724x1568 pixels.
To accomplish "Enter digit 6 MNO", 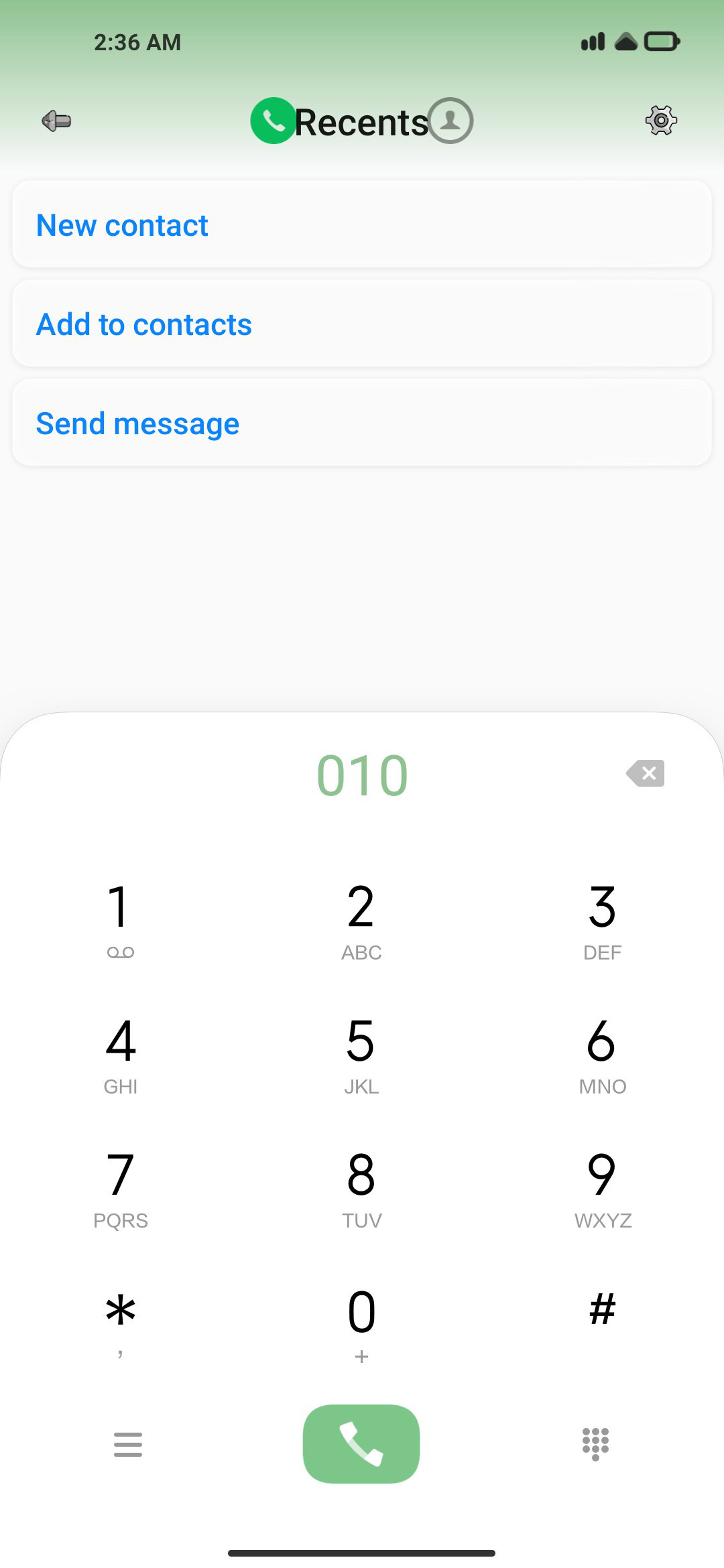I will pos(602,1055).
